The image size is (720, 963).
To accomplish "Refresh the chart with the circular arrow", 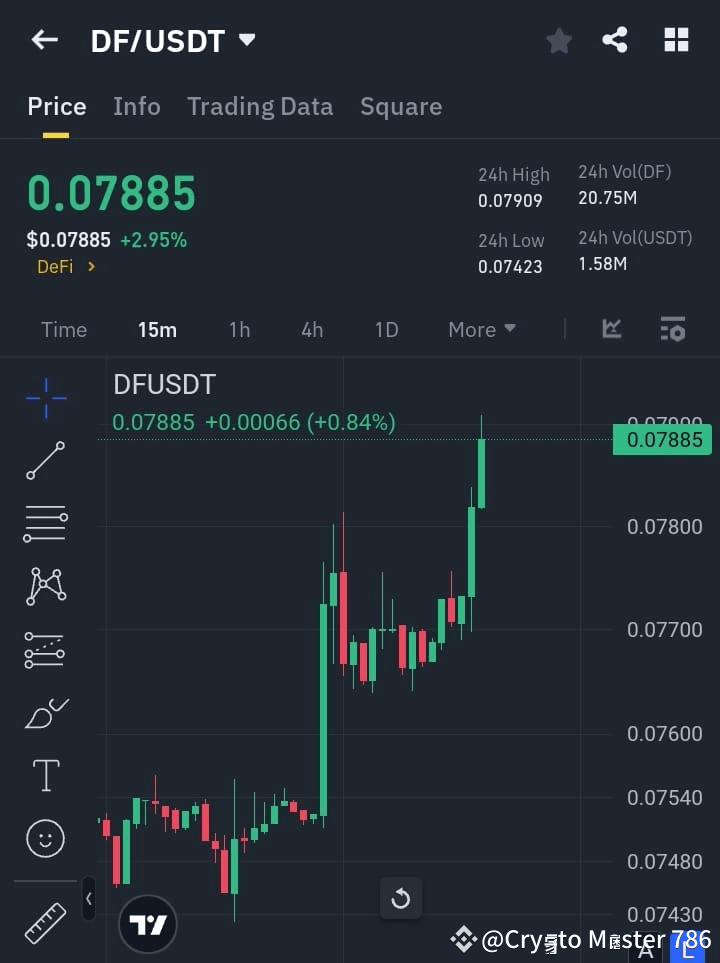I will tap(401, 898).
